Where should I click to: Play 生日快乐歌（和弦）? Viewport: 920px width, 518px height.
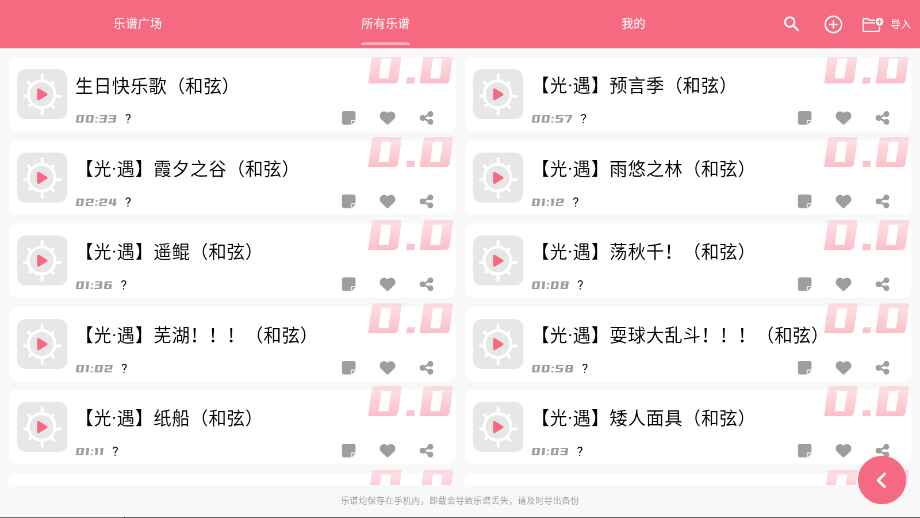[x=42, y=94]
